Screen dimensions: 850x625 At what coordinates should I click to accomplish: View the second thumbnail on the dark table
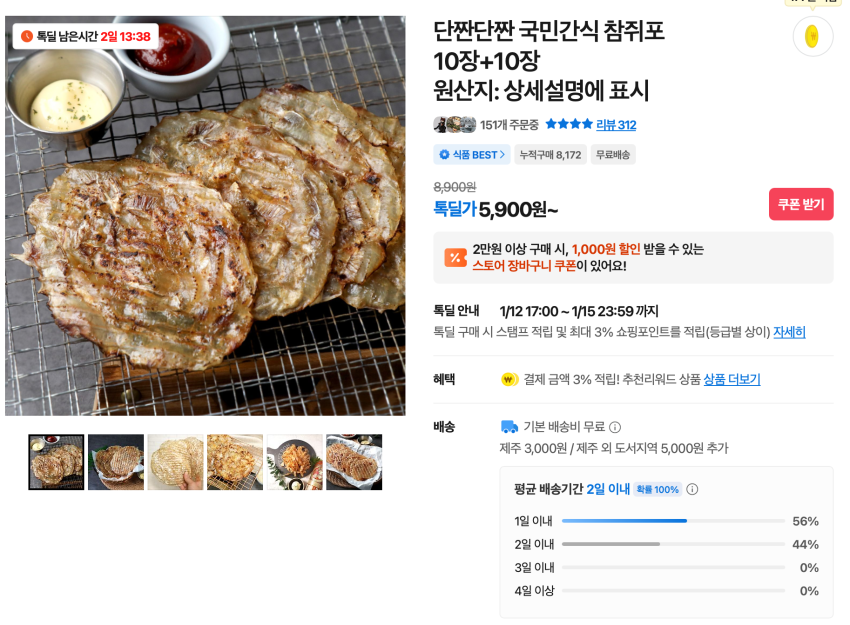[x=116, y=462]
